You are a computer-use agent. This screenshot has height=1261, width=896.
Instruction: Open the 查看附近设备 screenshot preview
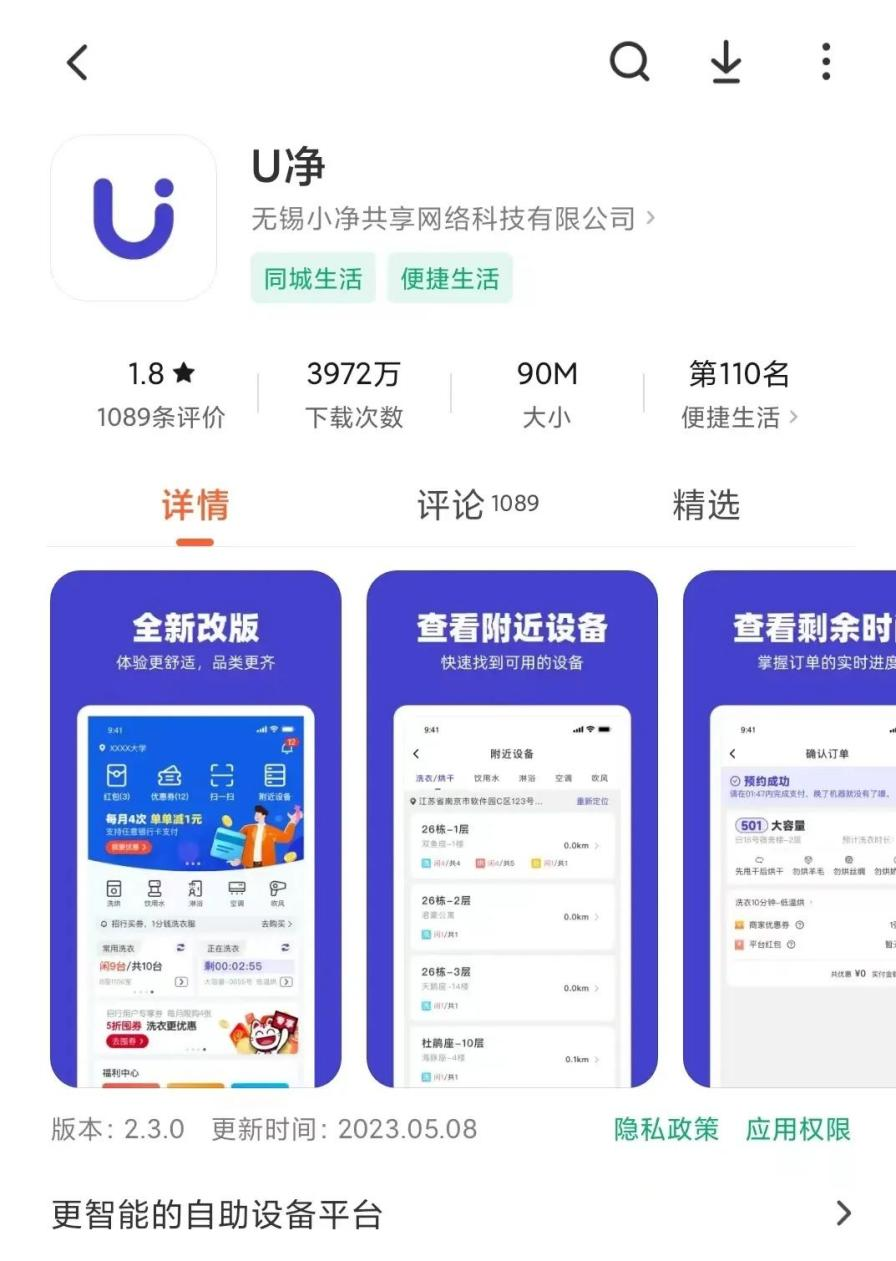point(512,828)
